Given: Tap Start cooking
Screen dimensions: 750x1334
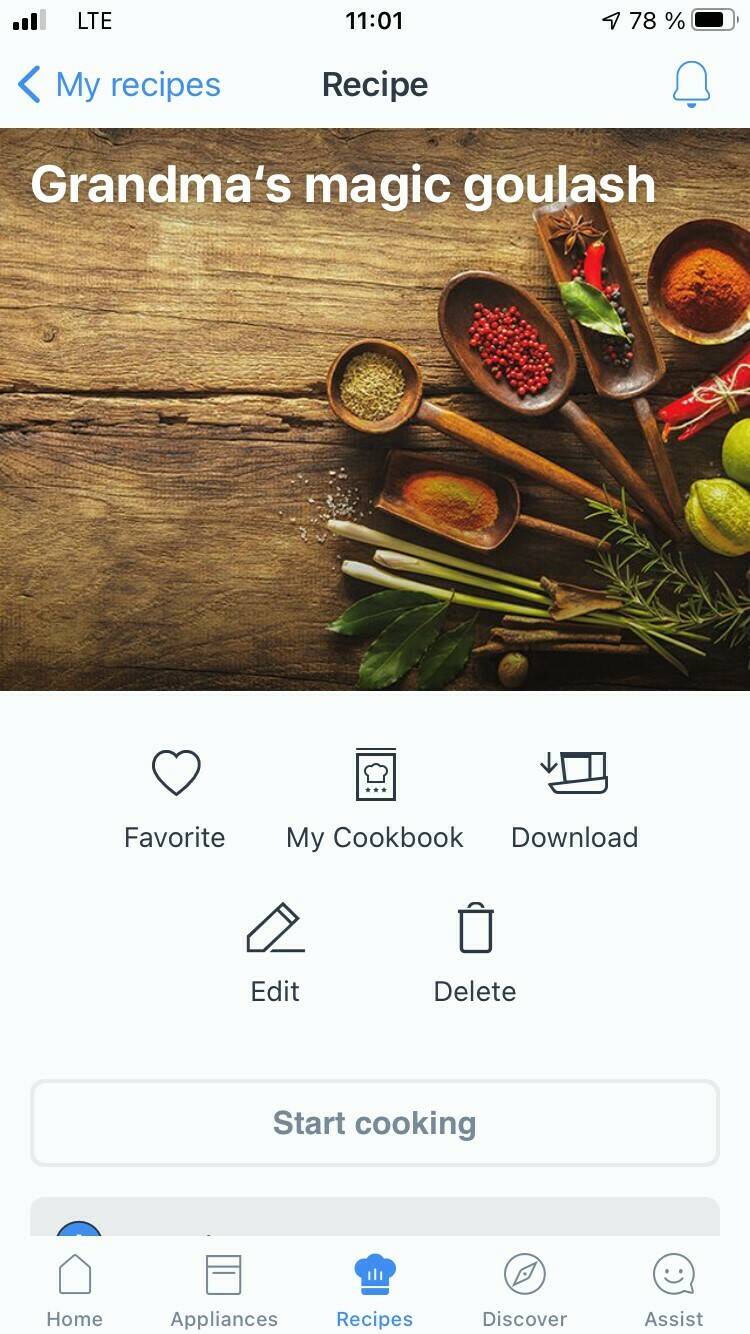Looking at the screenshot, I should pyautogui.click(x=375, y=1123).
